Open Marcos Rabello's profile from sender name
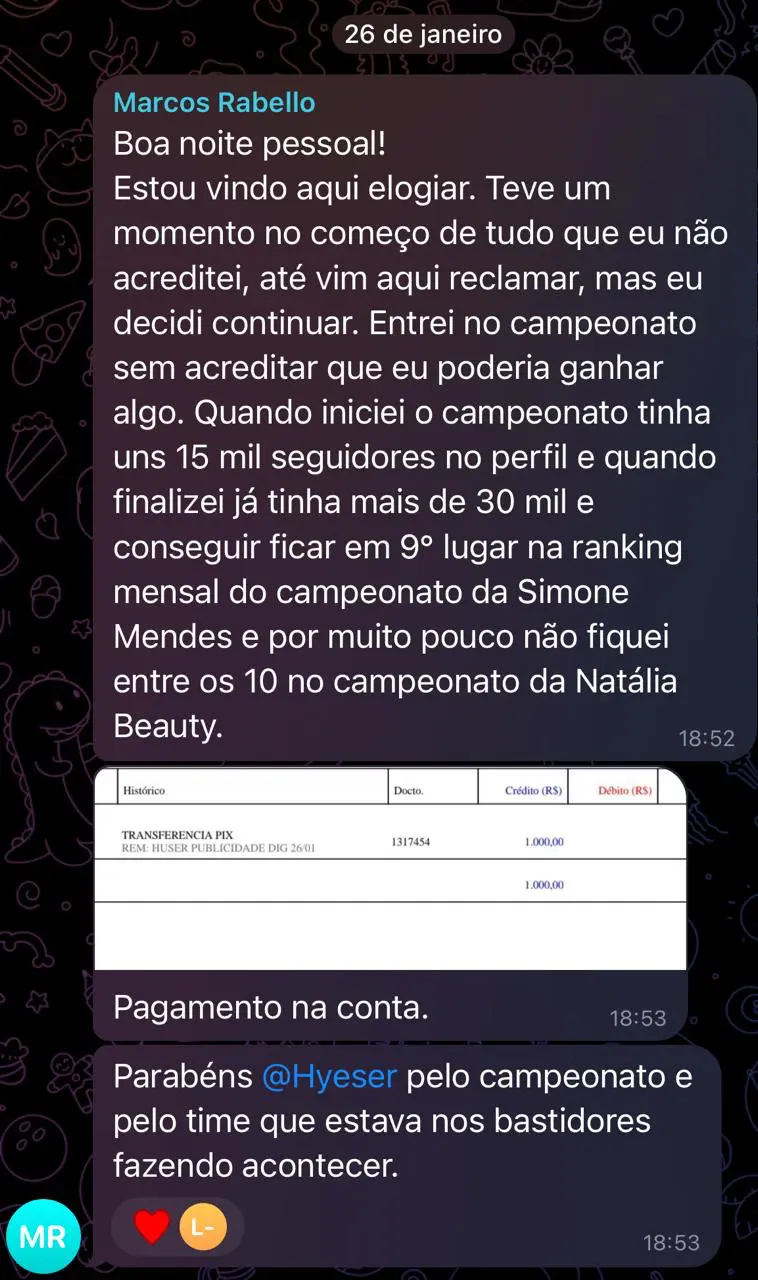 point(214,103)
